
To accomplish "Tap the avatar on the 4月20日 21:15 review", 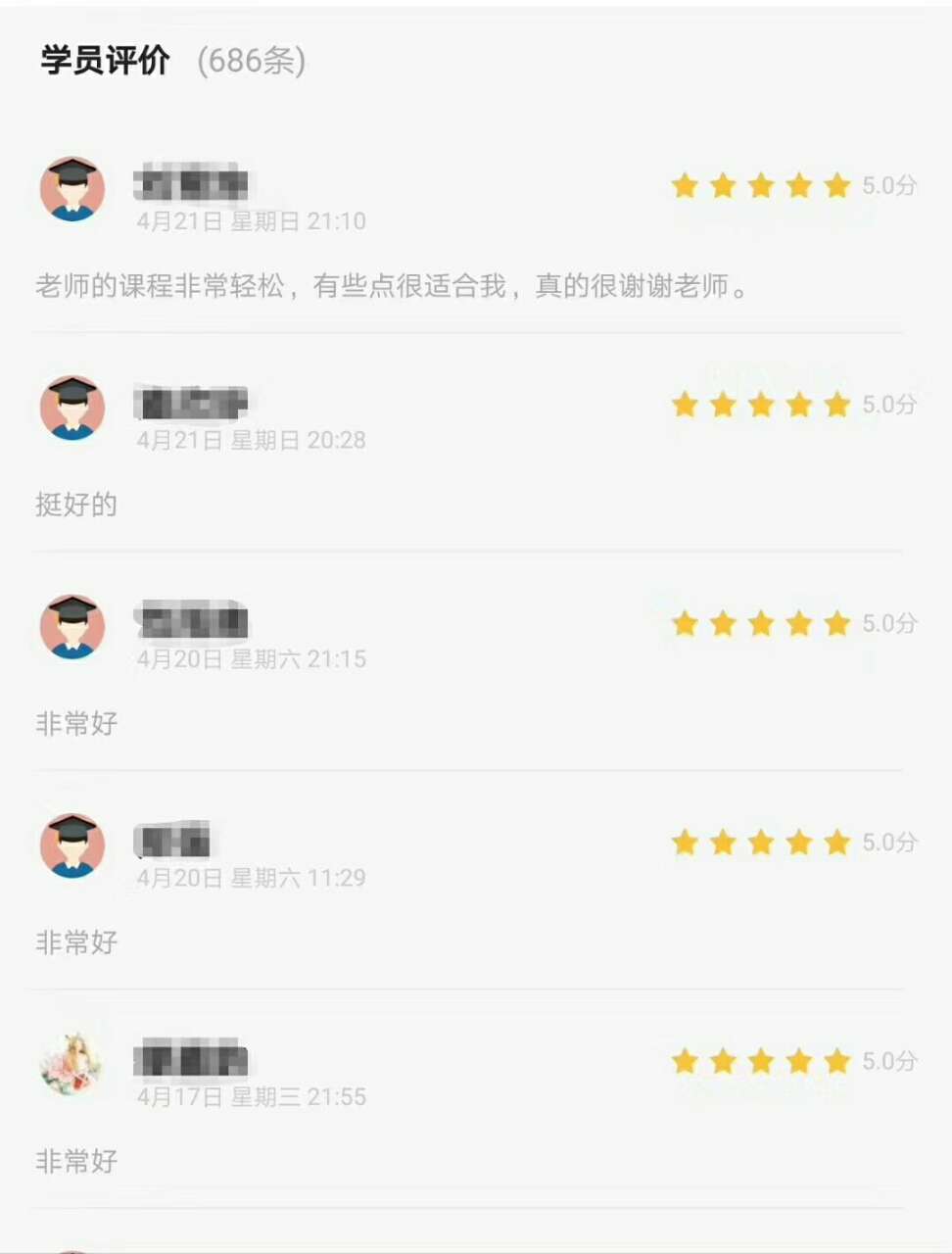I will [x=72, y=627].
